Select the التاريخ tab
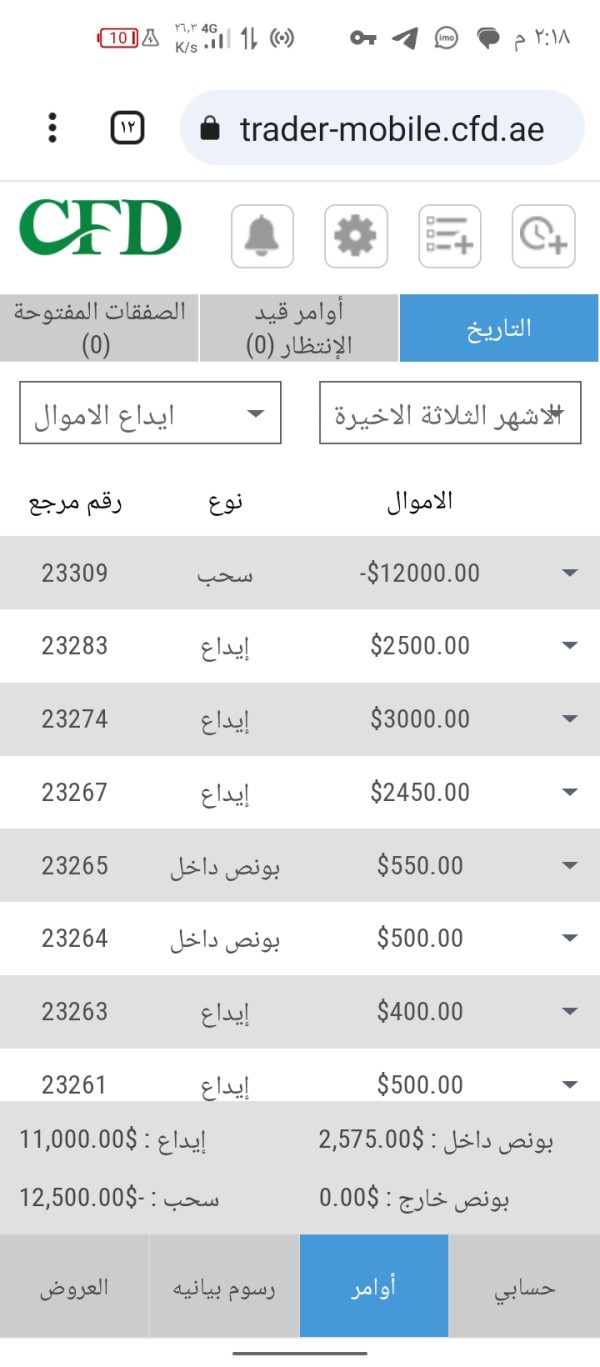 499,328
